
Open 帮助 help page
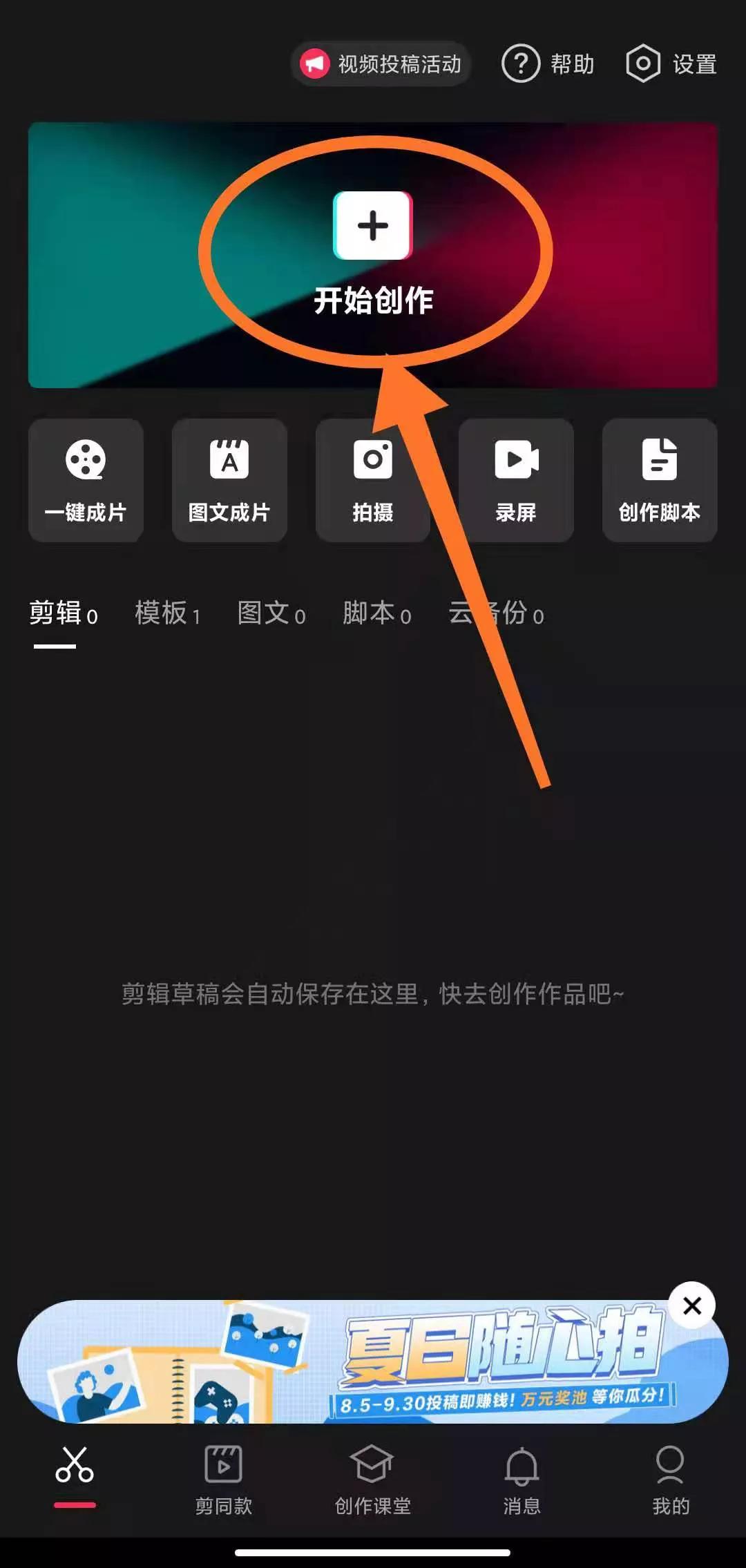click(548, 64)
